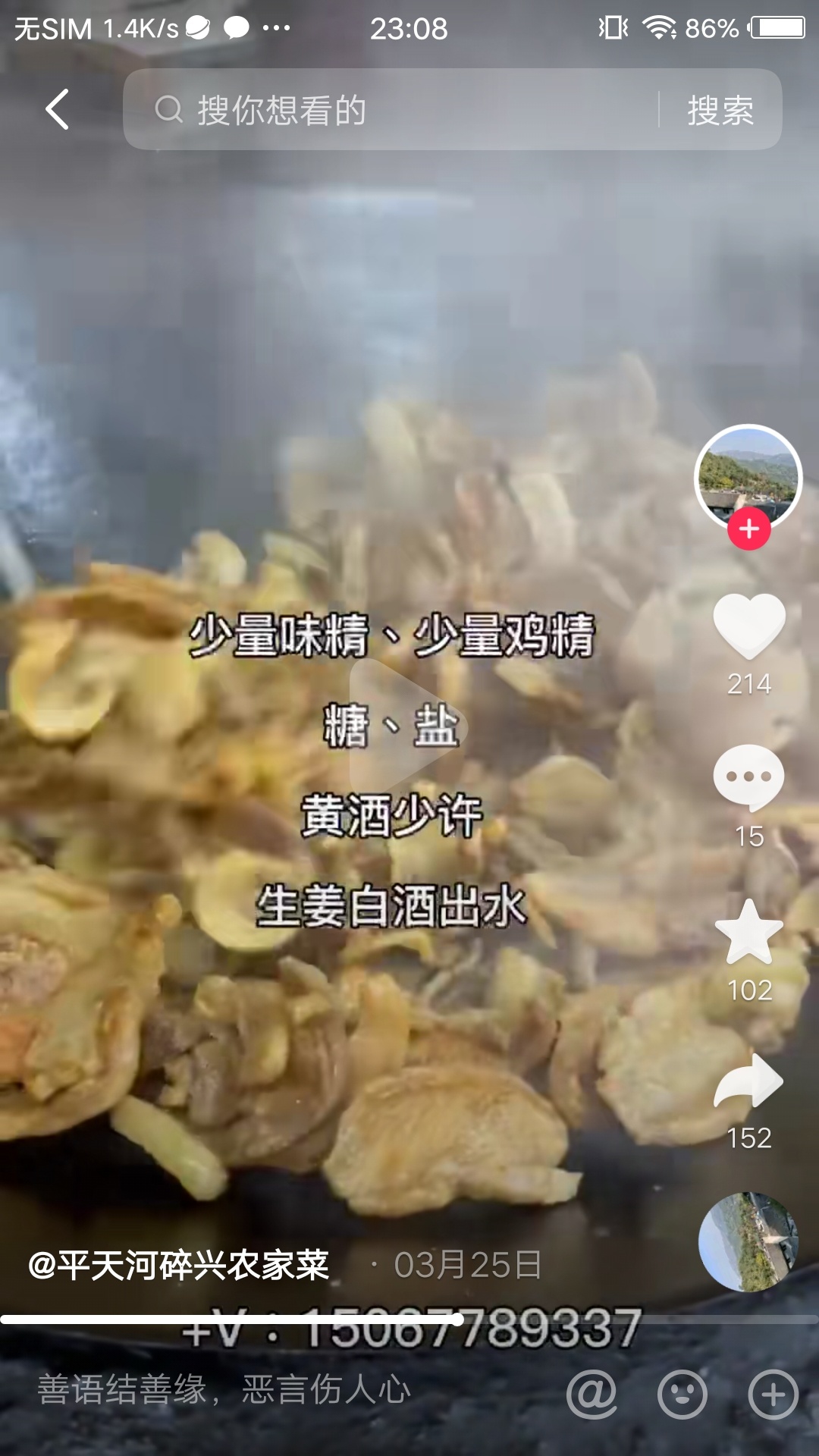
Task: Tap the 搜索 button
Action: 720,110
